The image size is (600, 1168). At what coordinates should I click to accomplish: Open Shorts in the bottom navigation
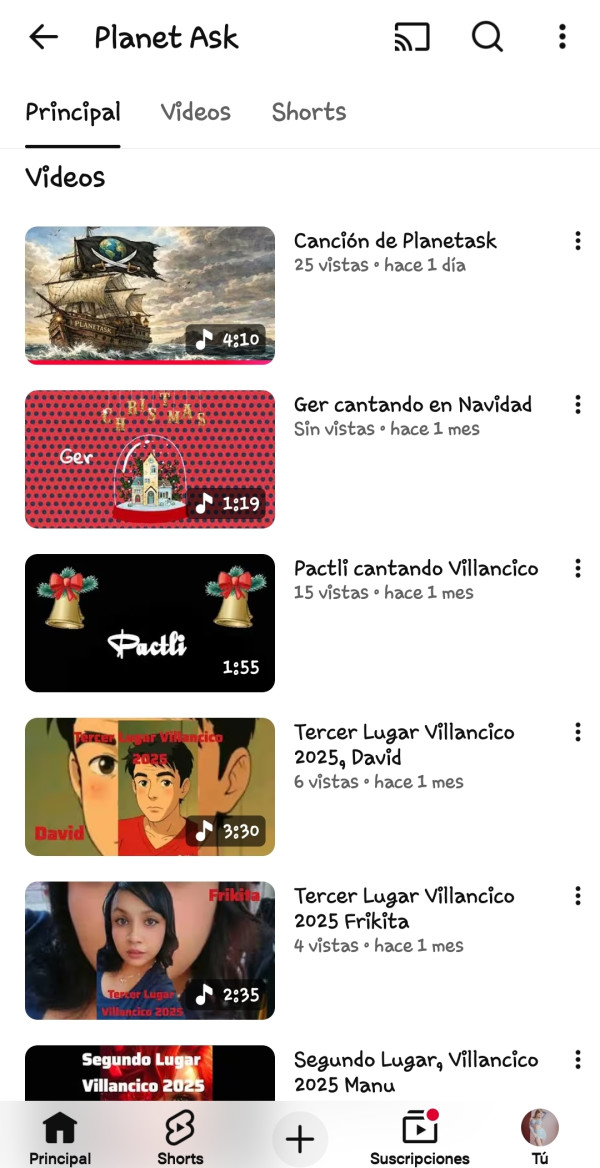pos(180,1138)
